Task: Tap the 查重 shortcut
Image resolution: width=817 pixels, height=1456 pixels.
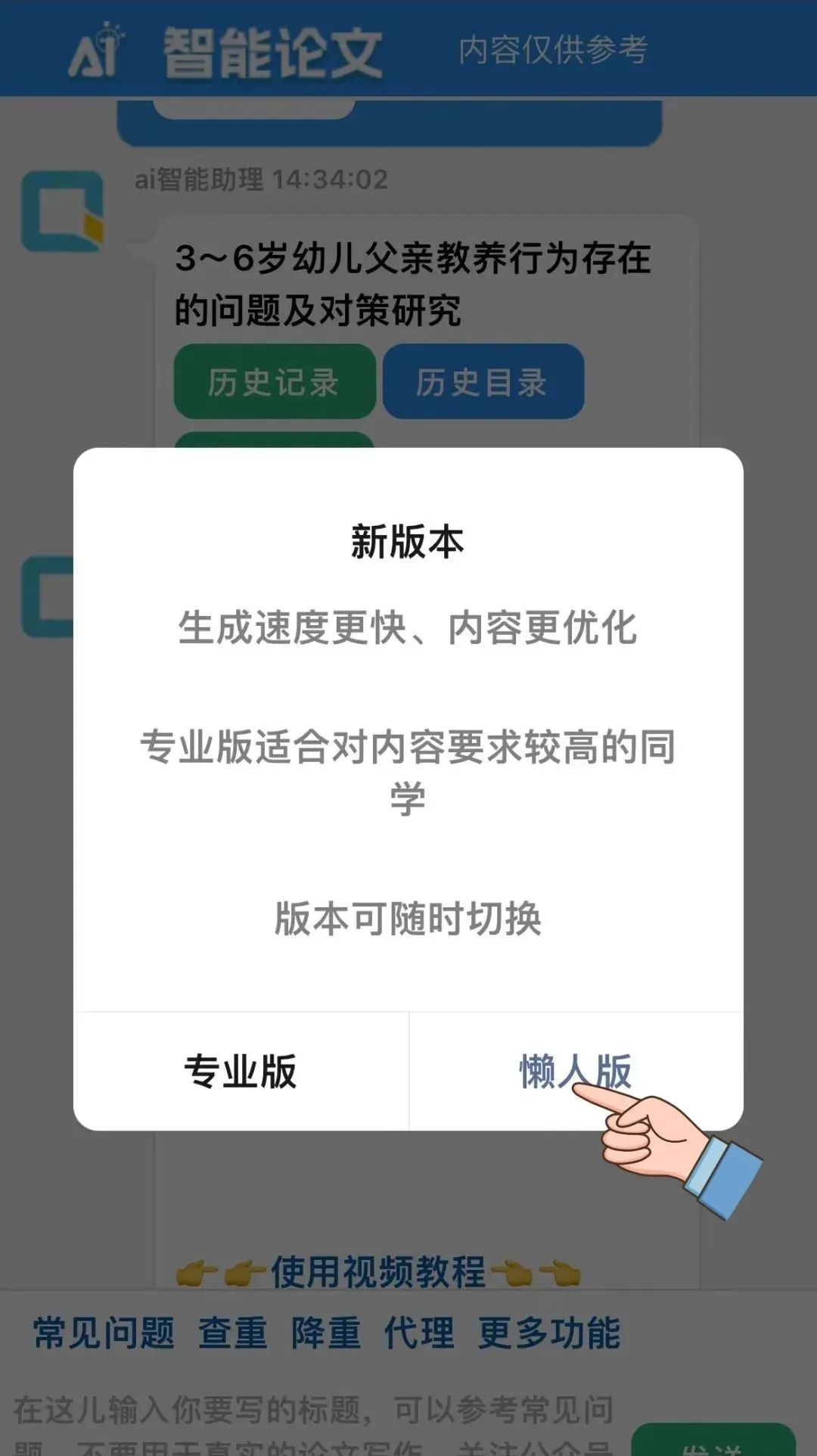Action: pos(232,1333)
